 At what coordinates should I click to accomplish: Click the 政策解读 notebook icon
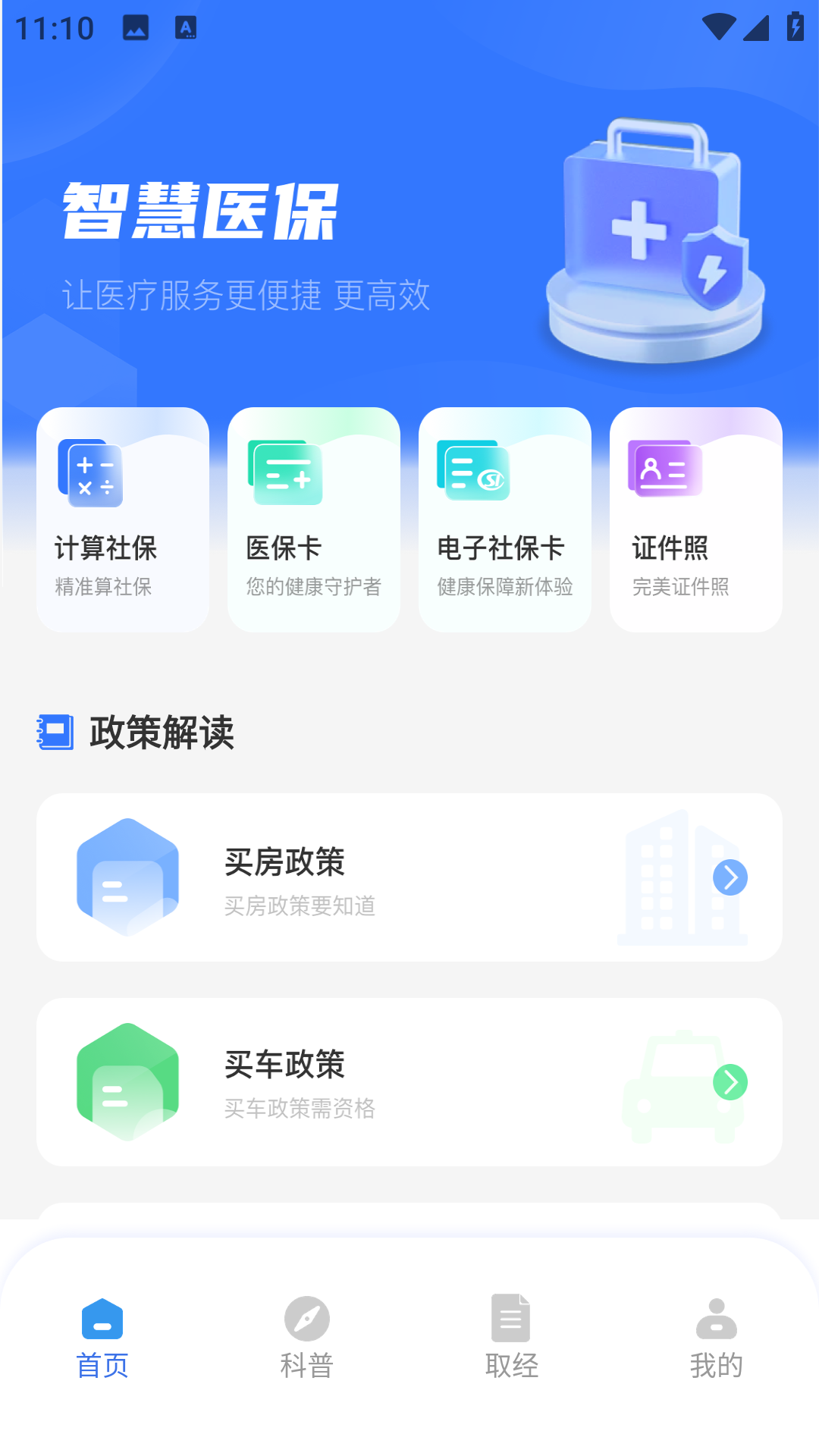[57, 730]
